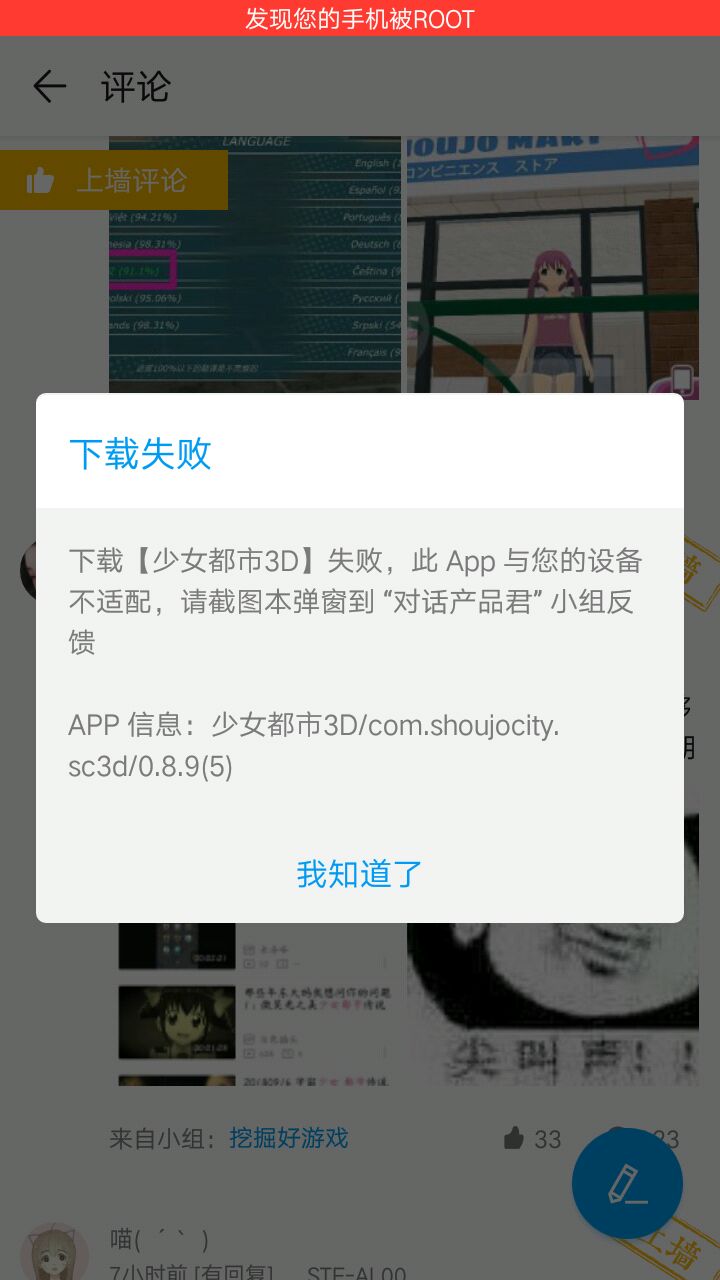Dismiss dialog with 我知道了 button
Viewport: 720px width, 1280px height.
point(360,874)
